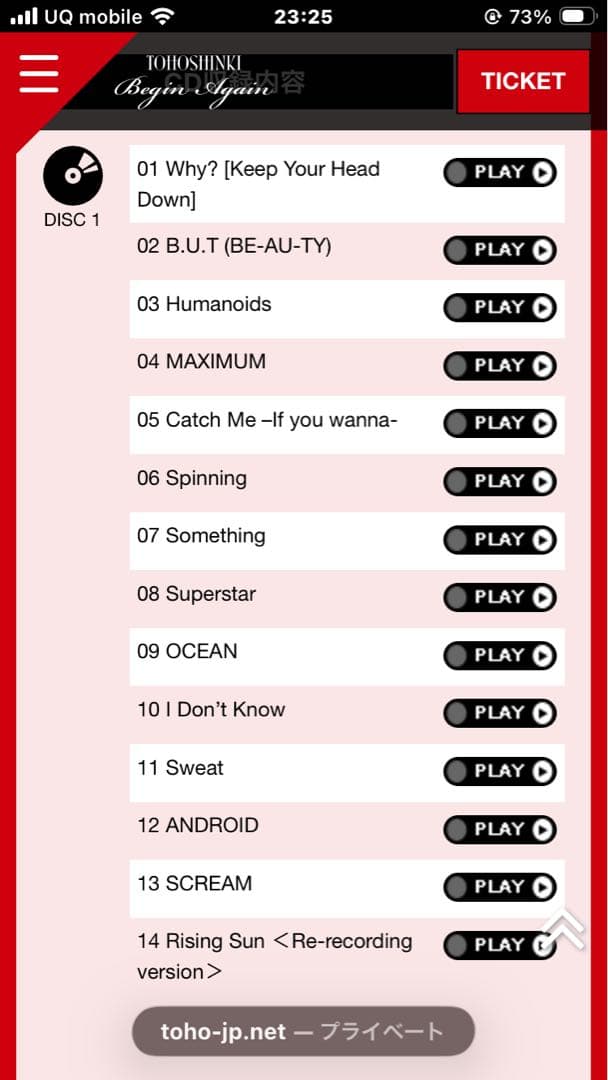
Task: Play track 06 Spinning
Action: click(500, 482)
